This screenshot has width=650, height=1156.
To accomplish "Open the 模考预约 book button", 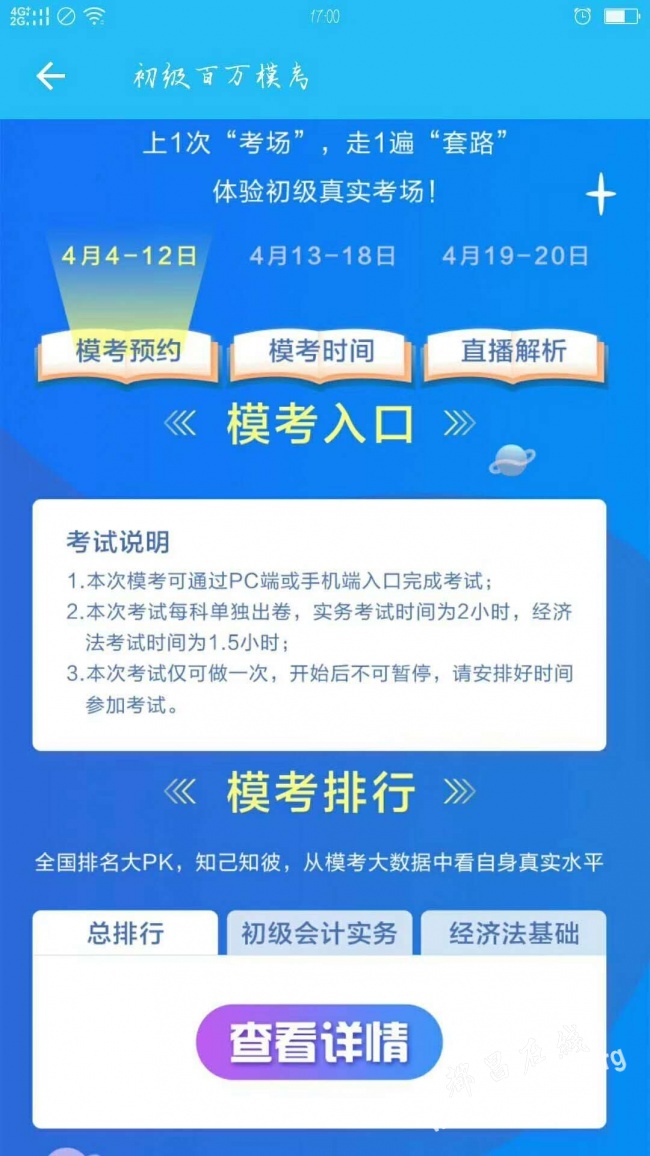I will [128, 352].
